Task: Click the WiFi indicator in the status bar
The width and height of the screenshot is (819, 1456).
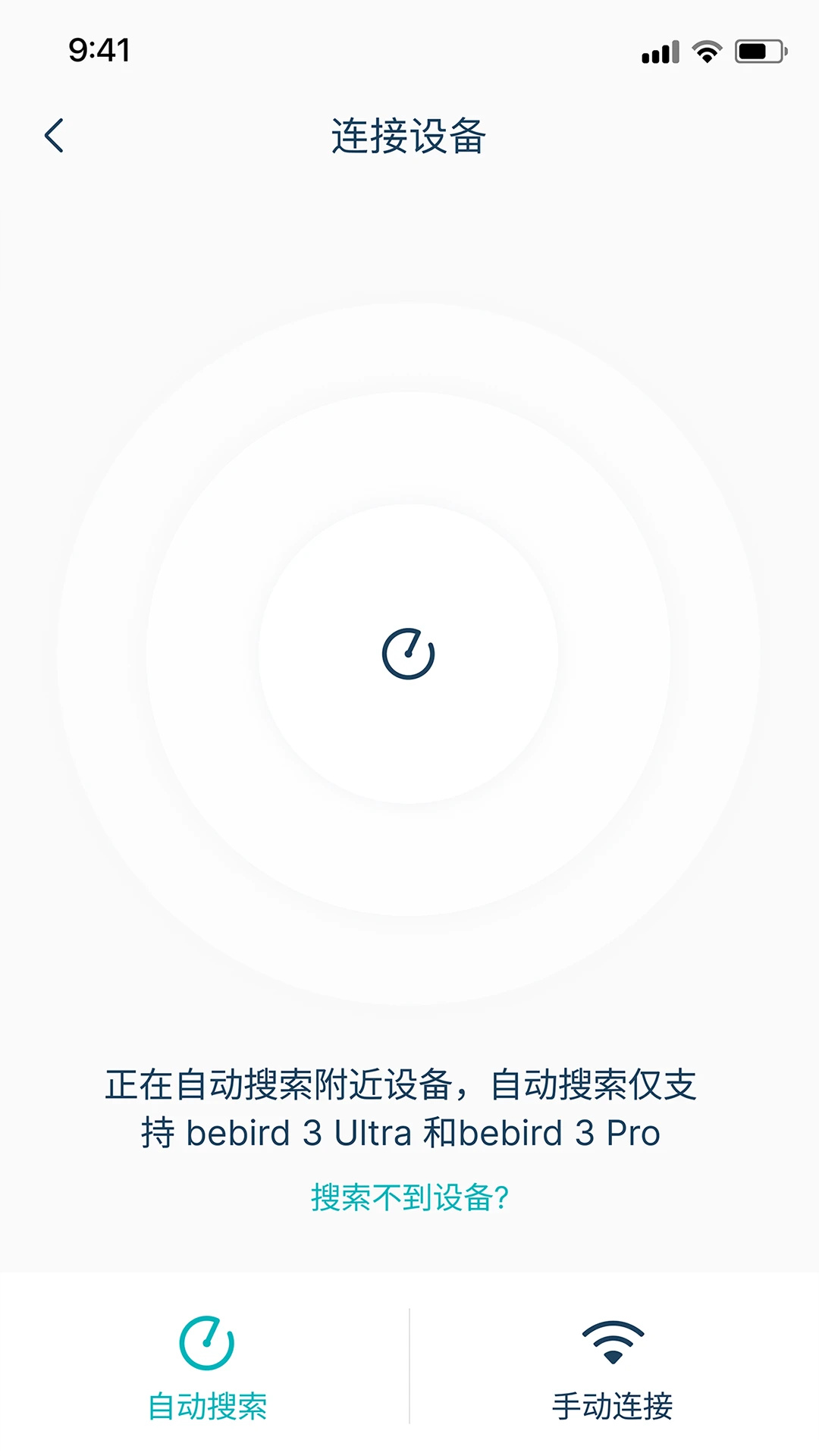Action: click(705, 49)
